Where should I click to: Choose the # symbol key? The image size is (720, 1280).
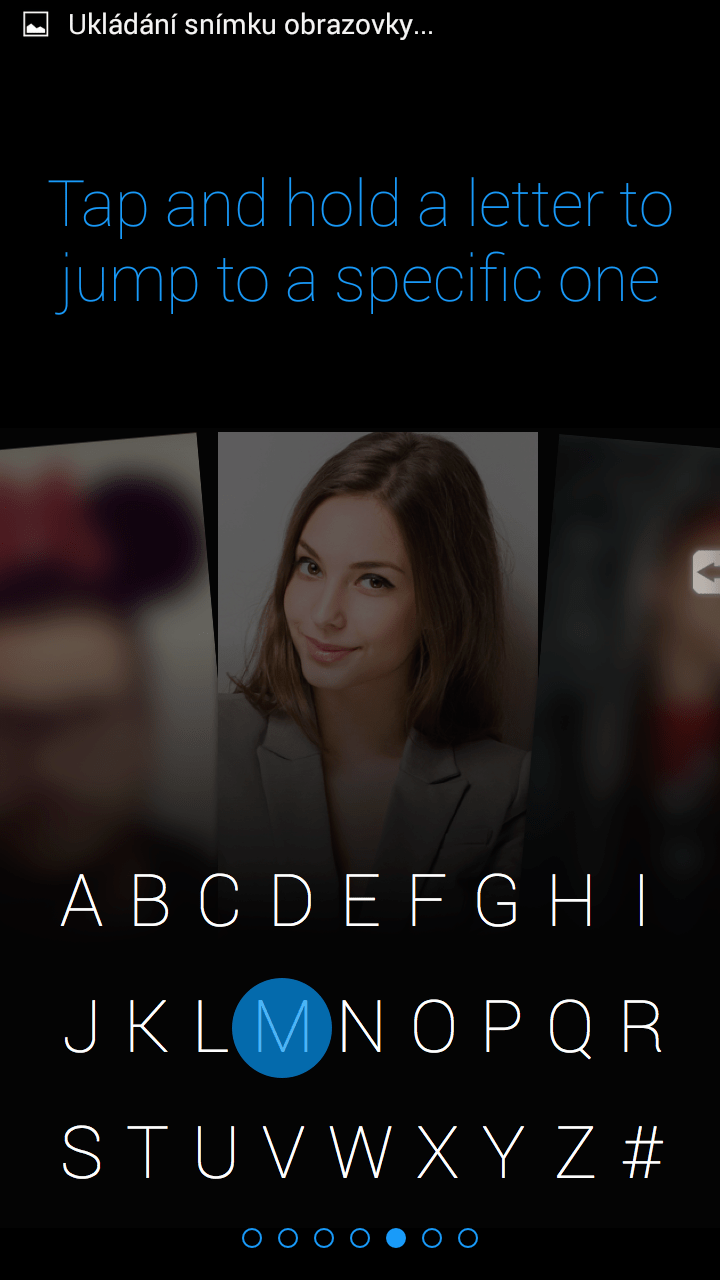click(643, 1152)
